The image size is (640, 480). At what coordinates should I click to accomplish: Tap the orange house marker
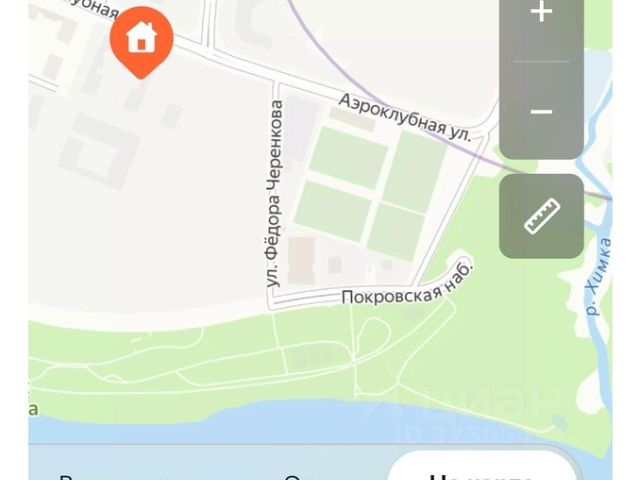(x=141, y=40)
